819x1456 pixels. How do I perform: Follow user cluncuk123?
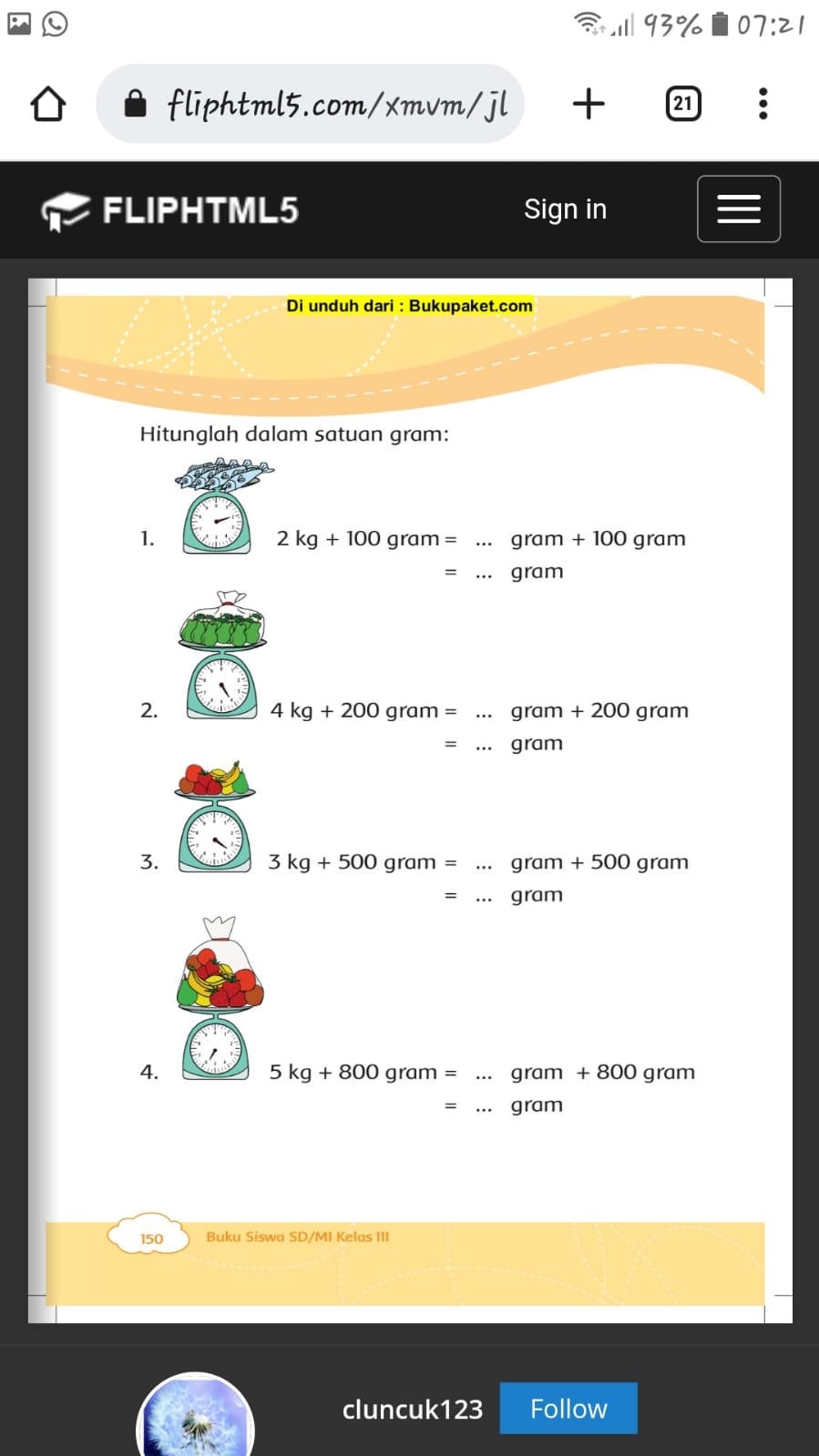click(x=568, y=1408)
